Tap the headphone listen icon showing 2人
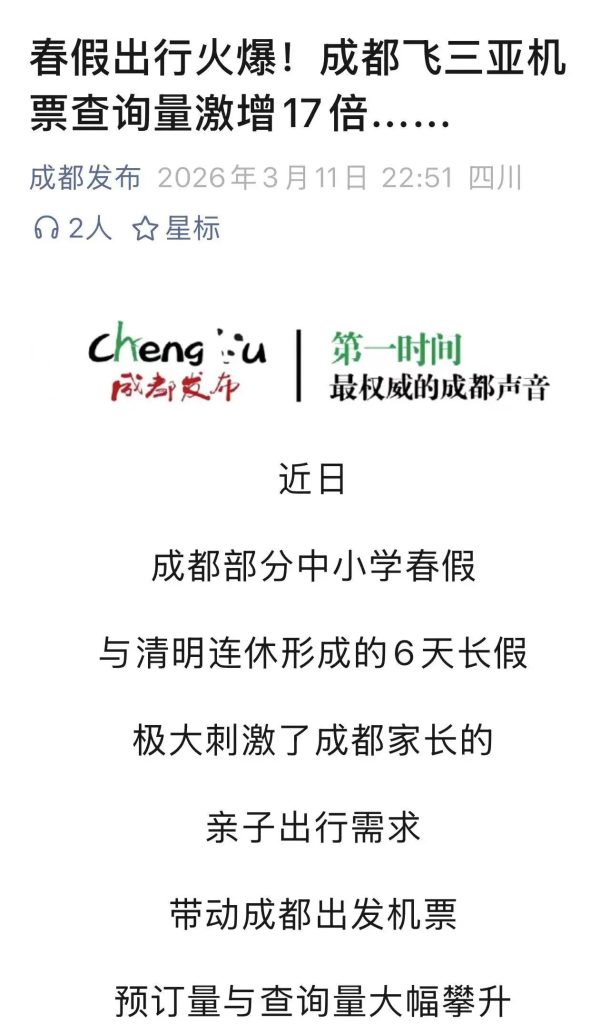The height and width of the screenshot is (1024, 610). coord(46,229)
